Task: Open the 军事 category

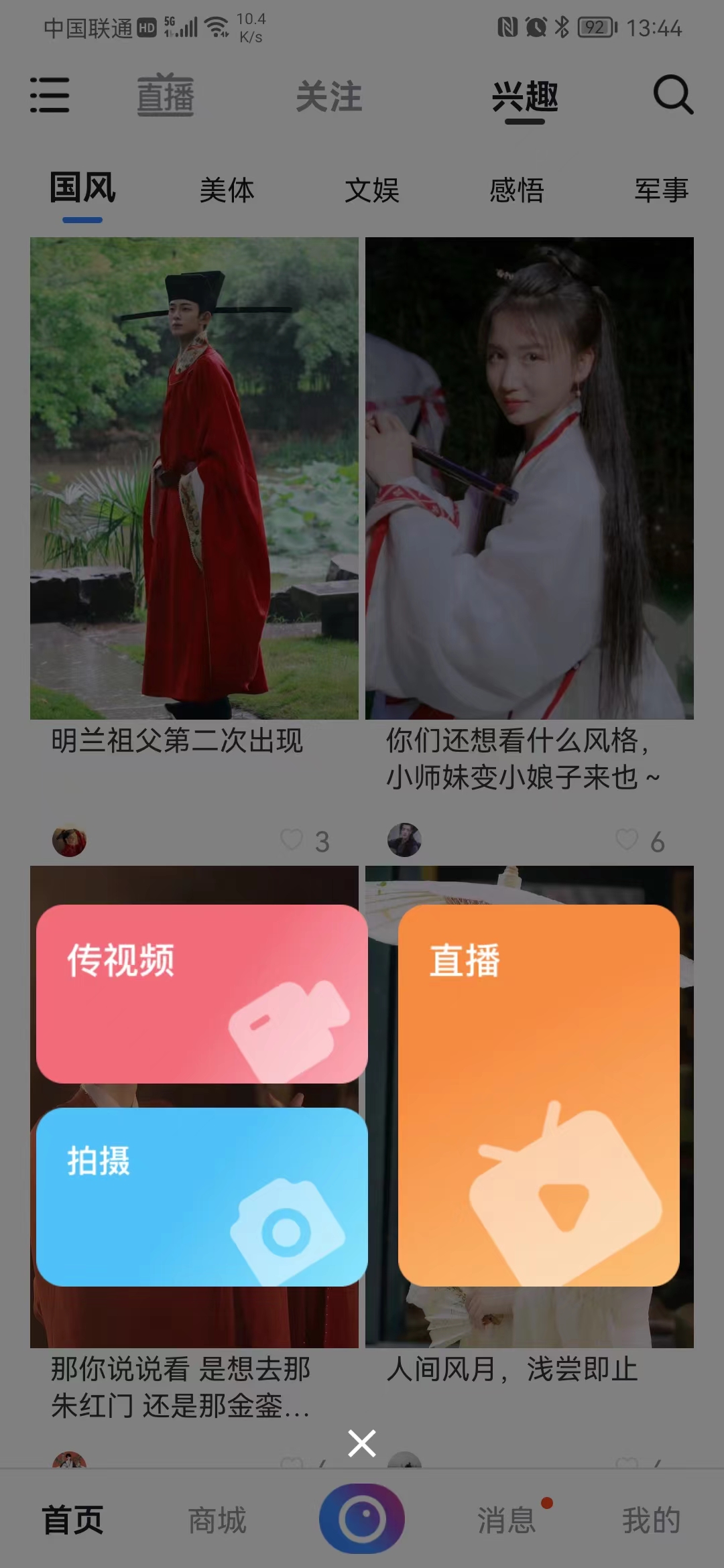Action: coord(662,190)
